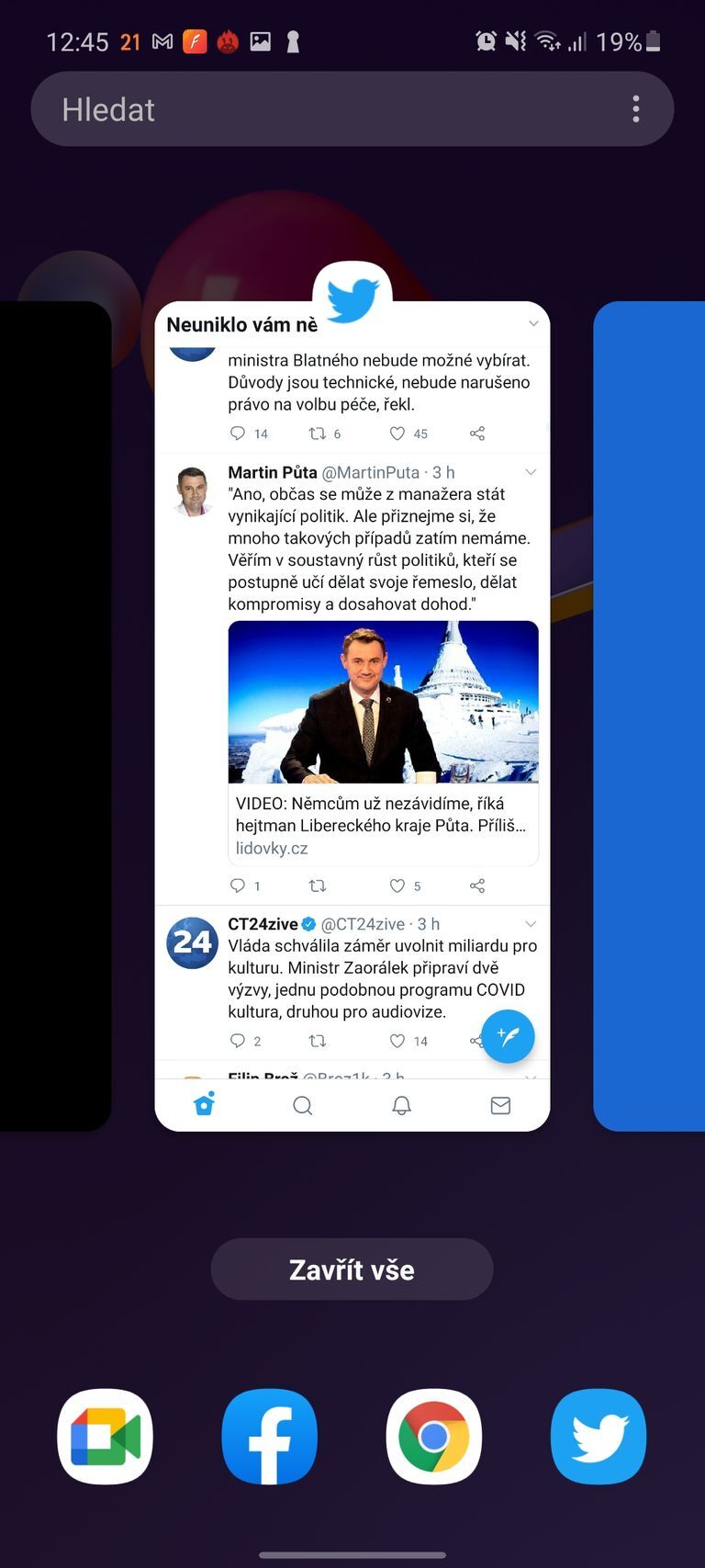Image resolution: width=705 pixels, height=1568 pixels.
Task: Launch Facebook from the dock
Action: pyautogui.click(x=270, y=1437)
